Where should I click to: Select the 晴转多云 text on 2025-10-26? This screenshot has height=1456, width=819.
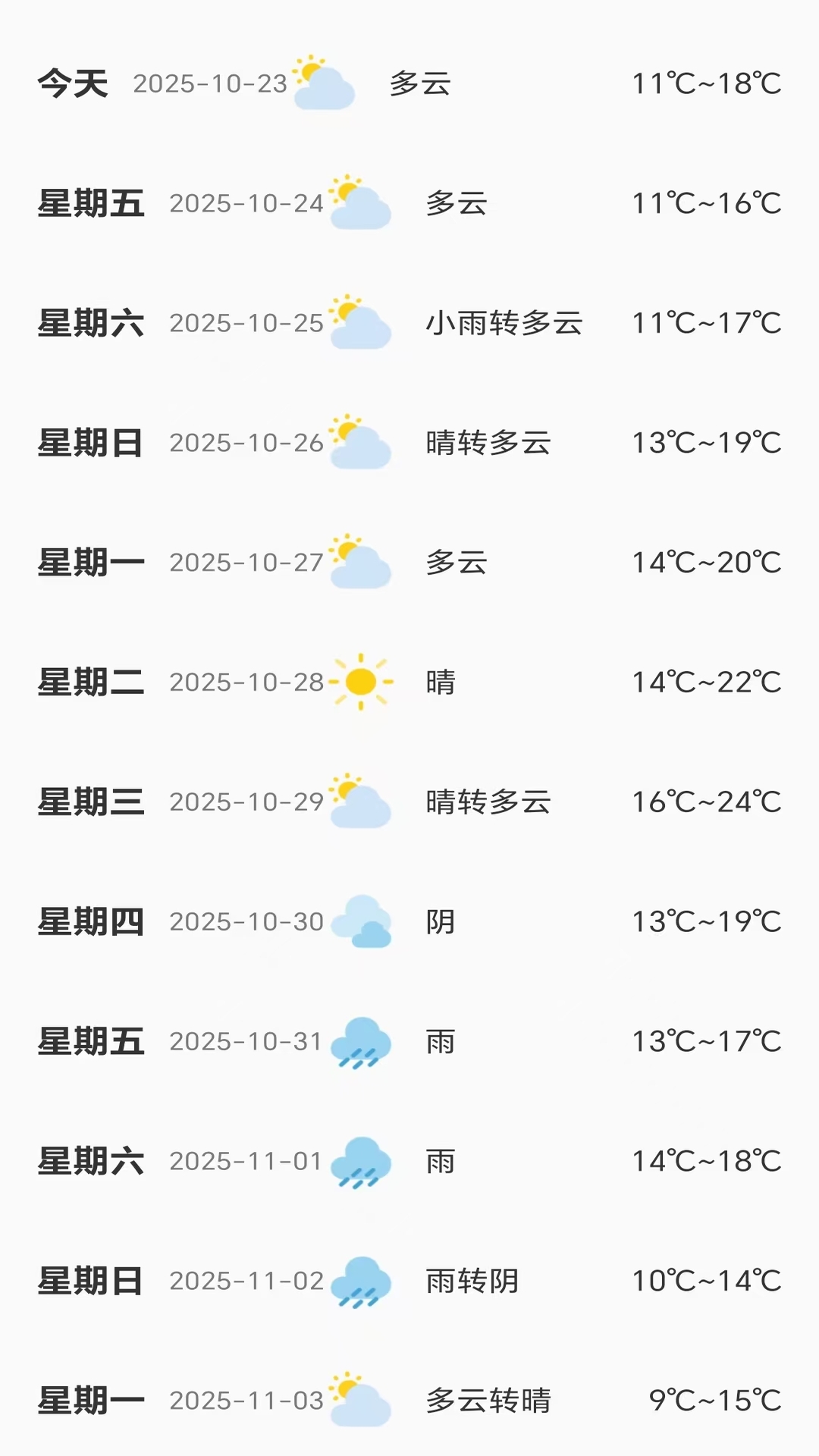pos(488,444)
